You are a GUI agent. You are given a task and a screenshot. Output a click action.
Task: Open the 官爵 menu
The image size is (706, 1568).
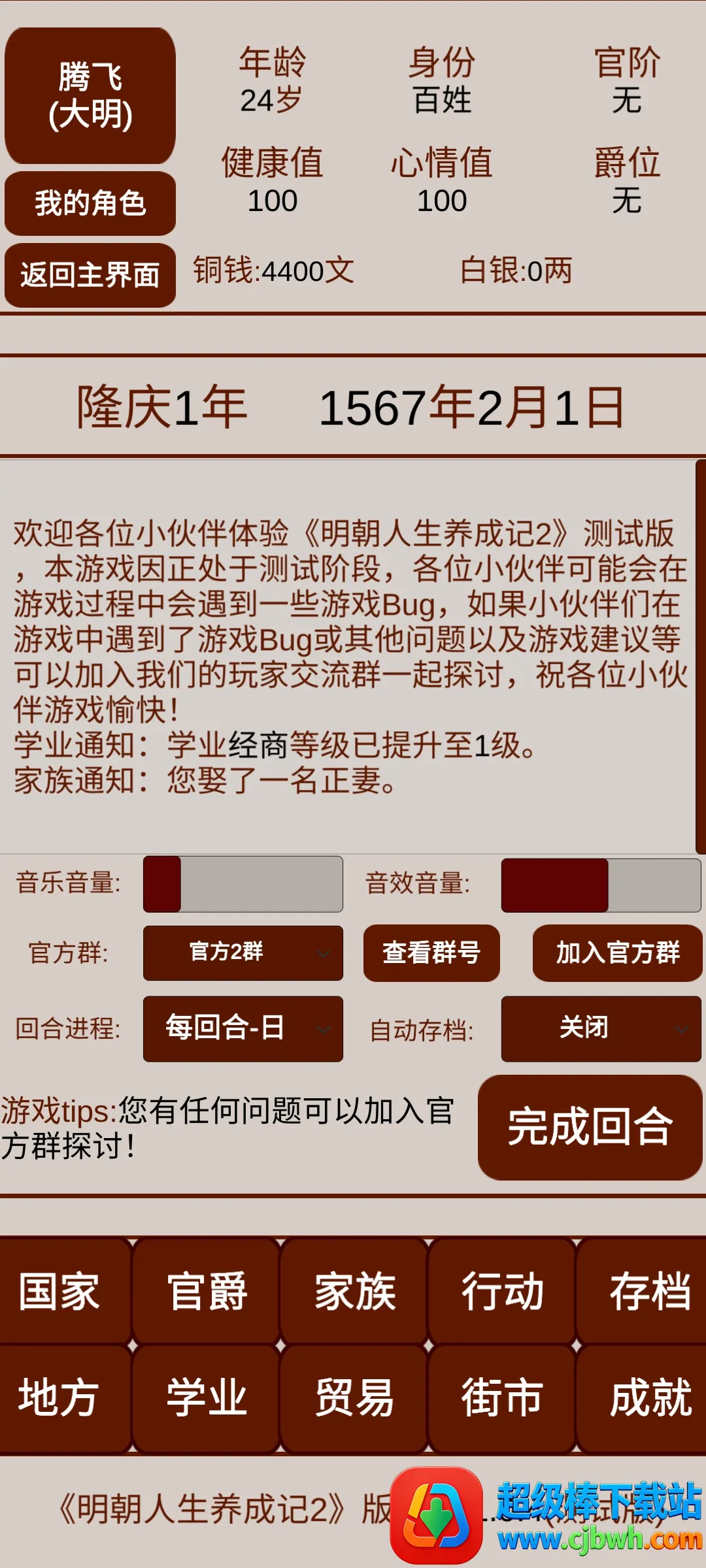[207, 1291]
